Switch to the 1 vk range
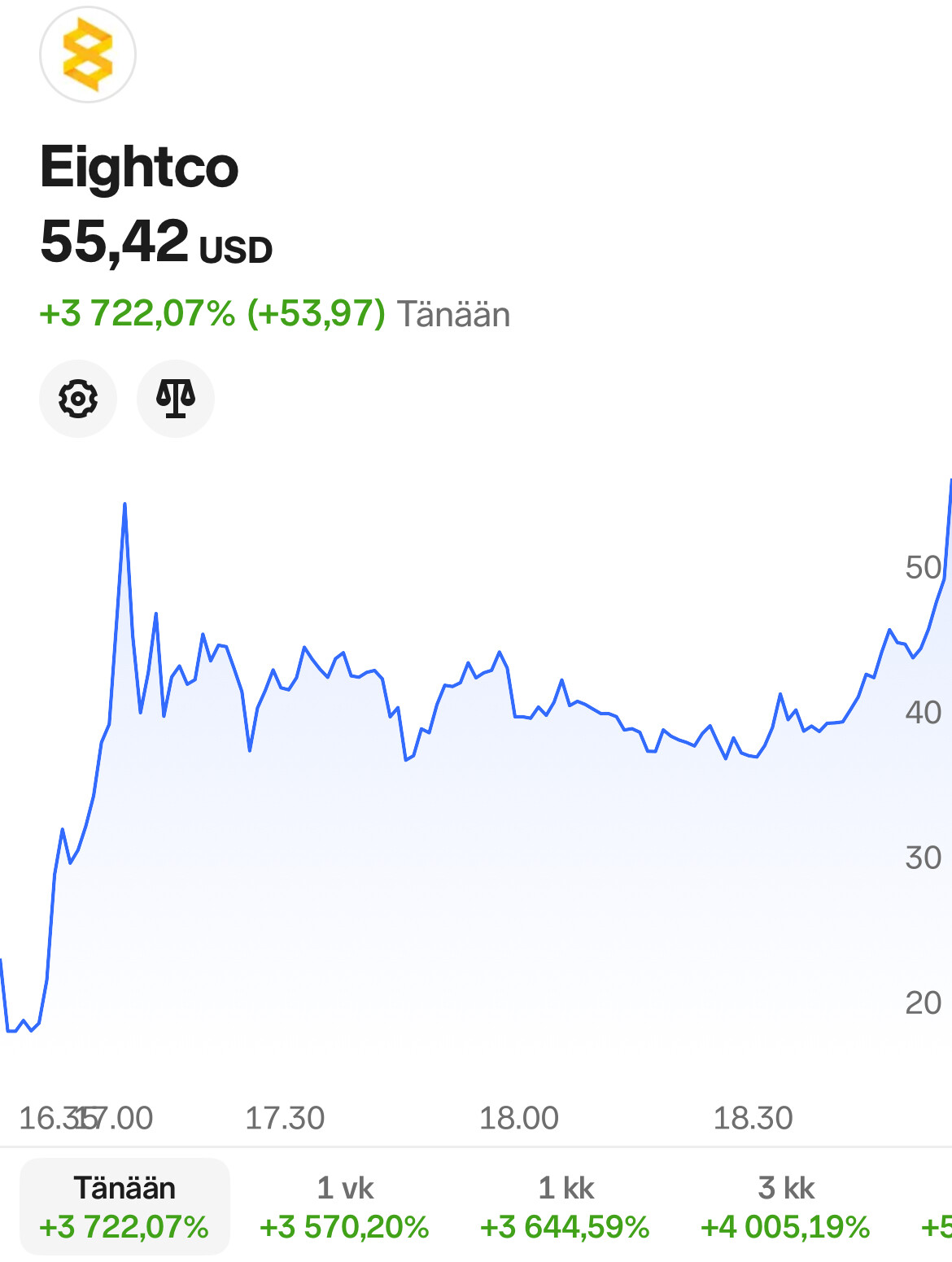The image size is (952, 1262). click(344, 1206)
